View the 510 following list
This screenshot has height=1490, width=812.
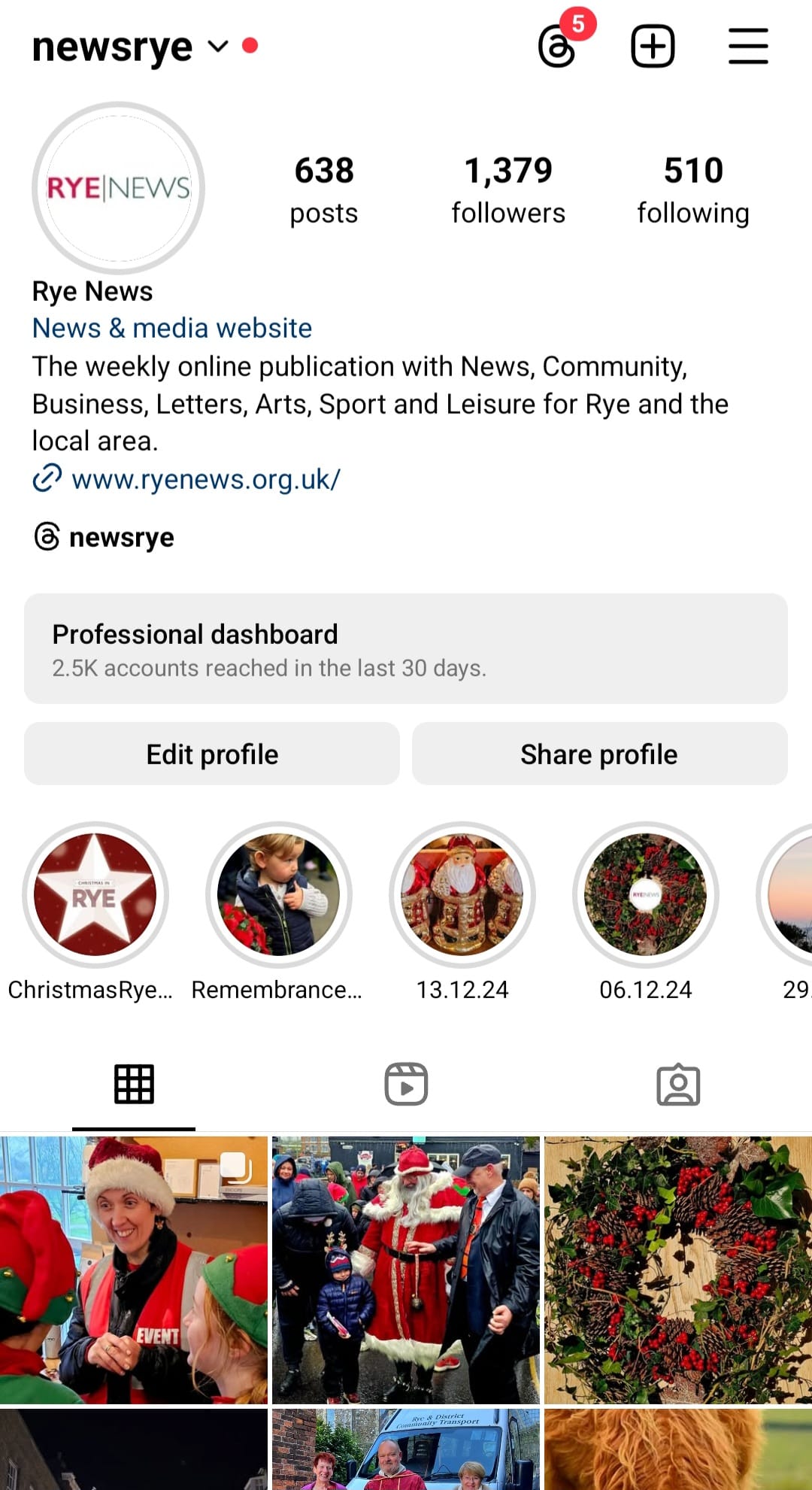pyautogui.click(x=692, y=190)
